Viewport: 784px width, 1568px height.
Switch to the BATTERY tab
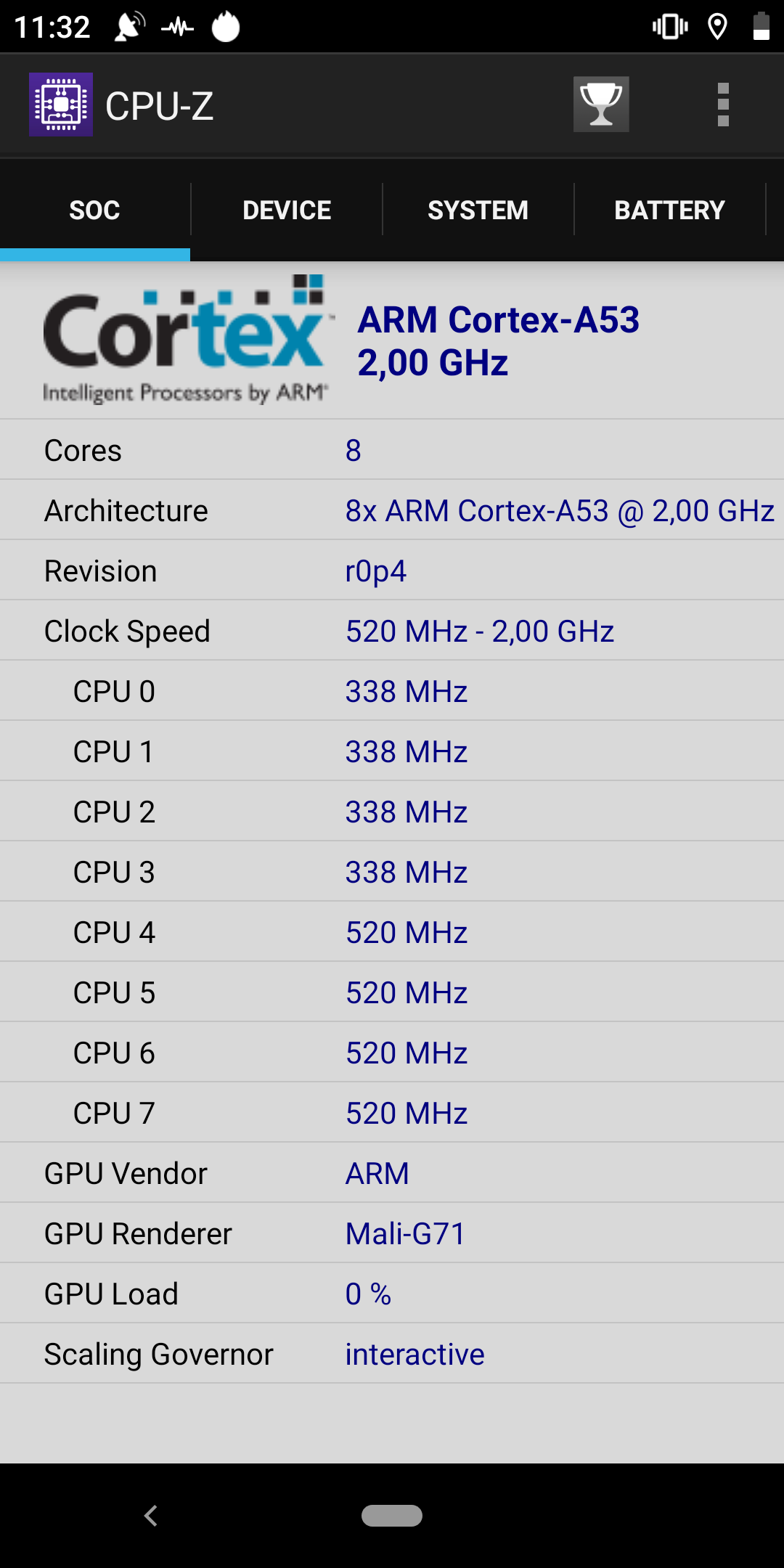(x=670, y=211)
